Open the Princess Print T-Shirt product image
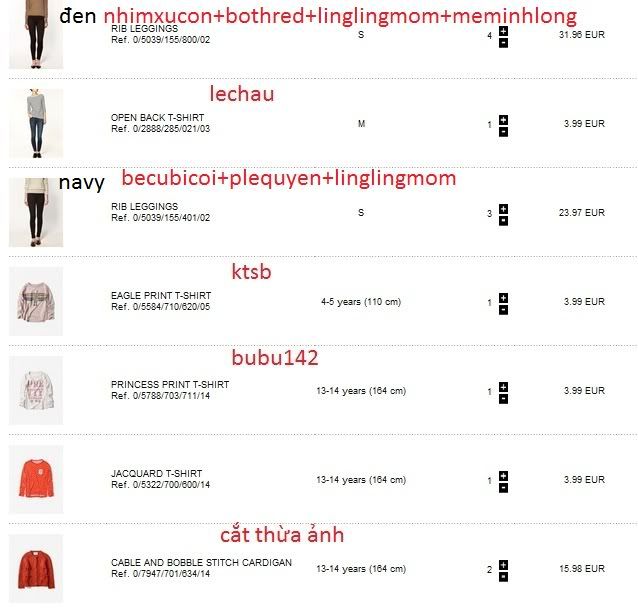 36,390
